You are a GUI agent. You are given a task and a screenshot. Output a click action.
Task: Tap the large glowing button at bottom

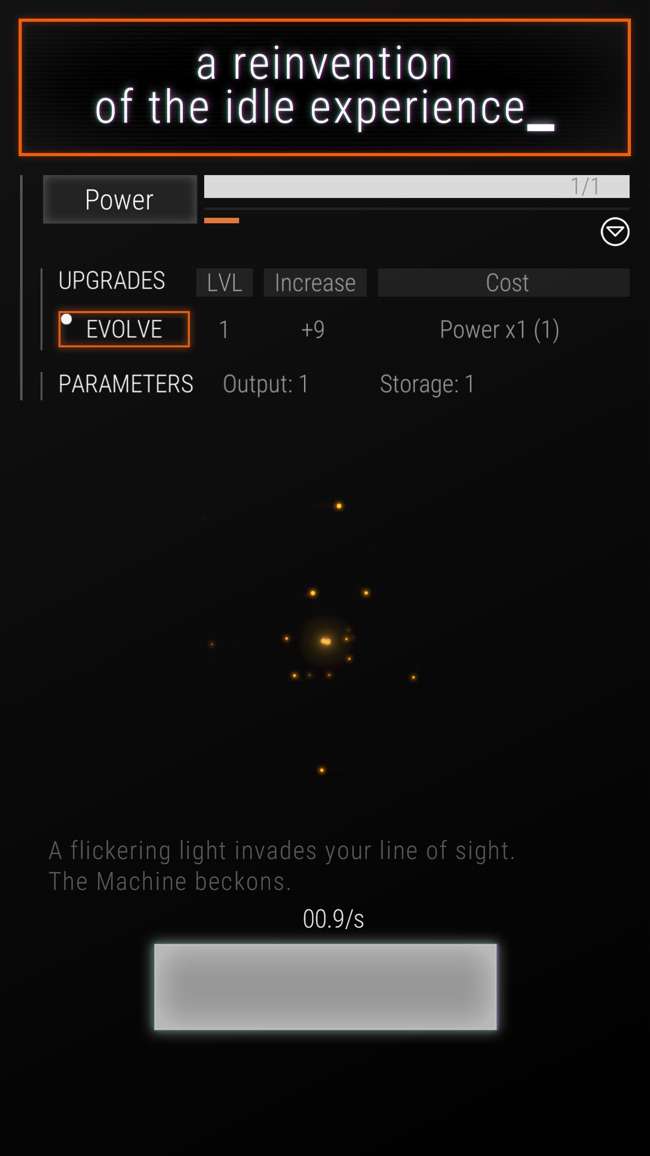click(x=325, y=986)
